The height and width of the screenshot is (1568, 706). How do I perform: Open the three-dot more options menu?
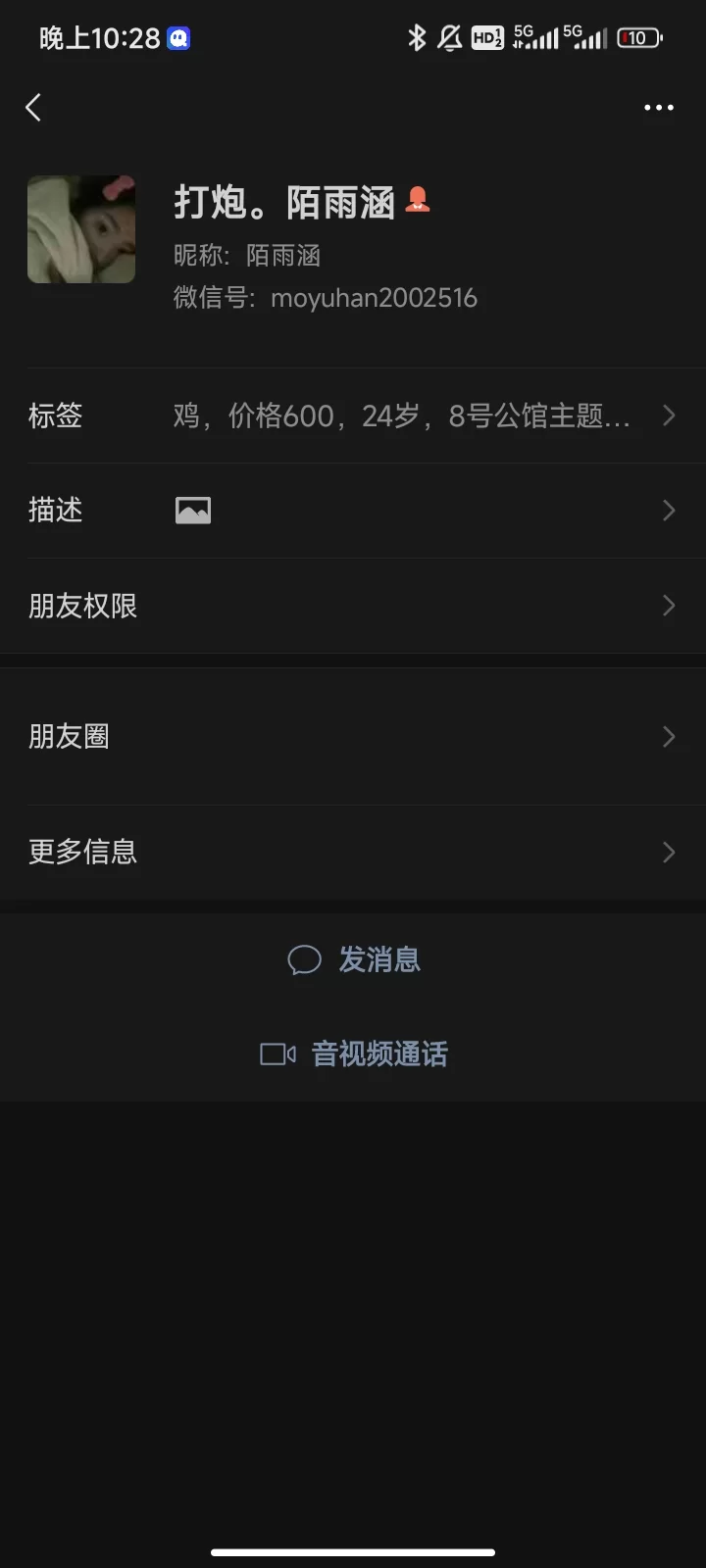click(658, 108)
